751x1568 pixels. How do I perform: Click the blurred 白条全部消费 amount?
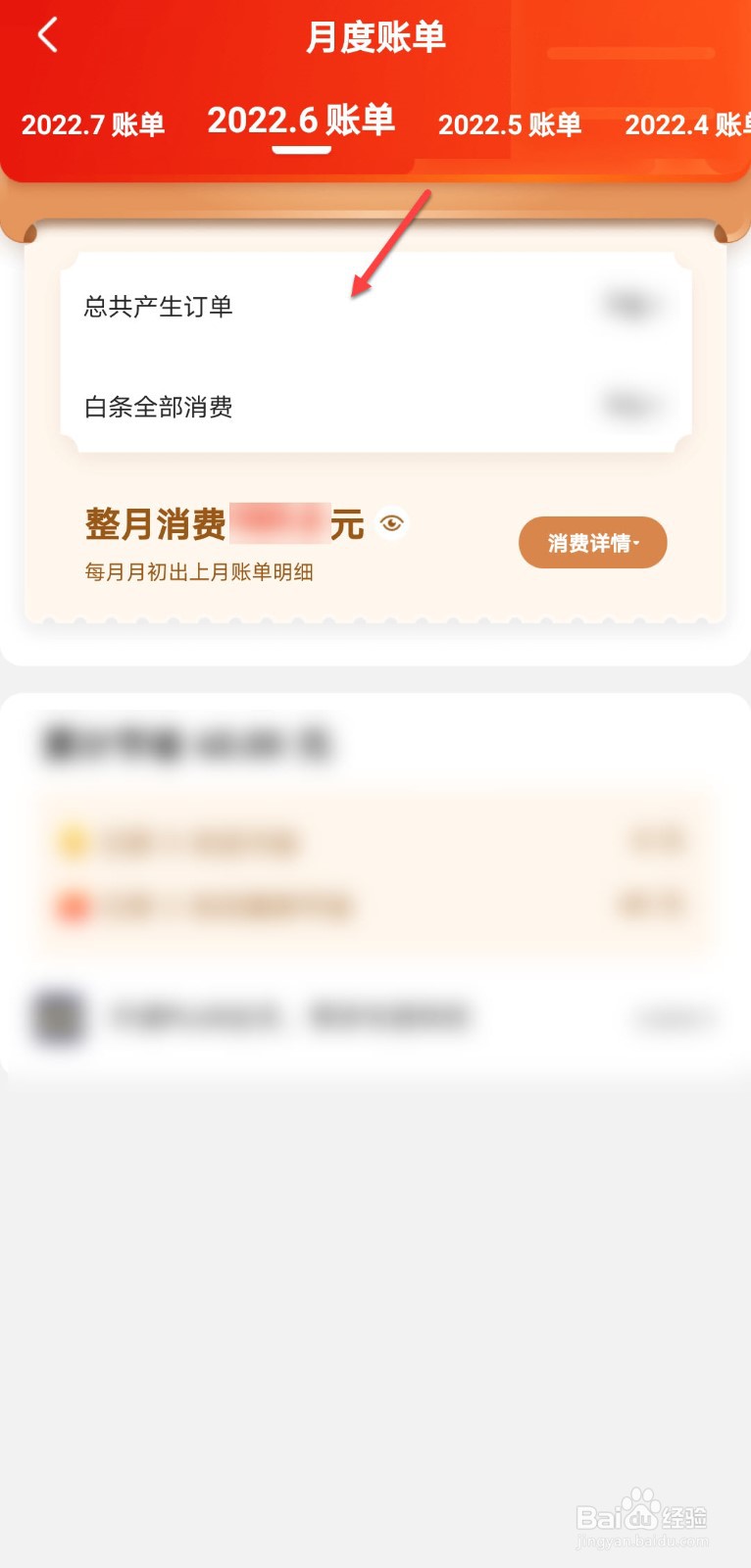tap(631, 405)
